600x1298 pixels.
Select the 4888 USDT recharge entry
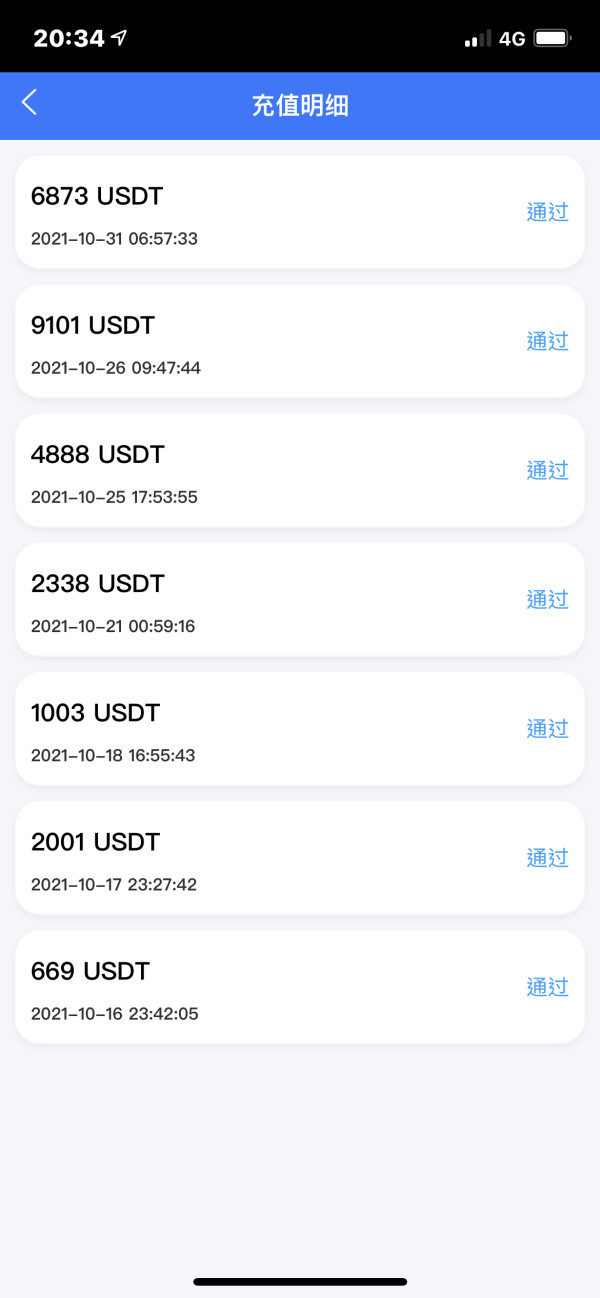(x=300, y=470)
